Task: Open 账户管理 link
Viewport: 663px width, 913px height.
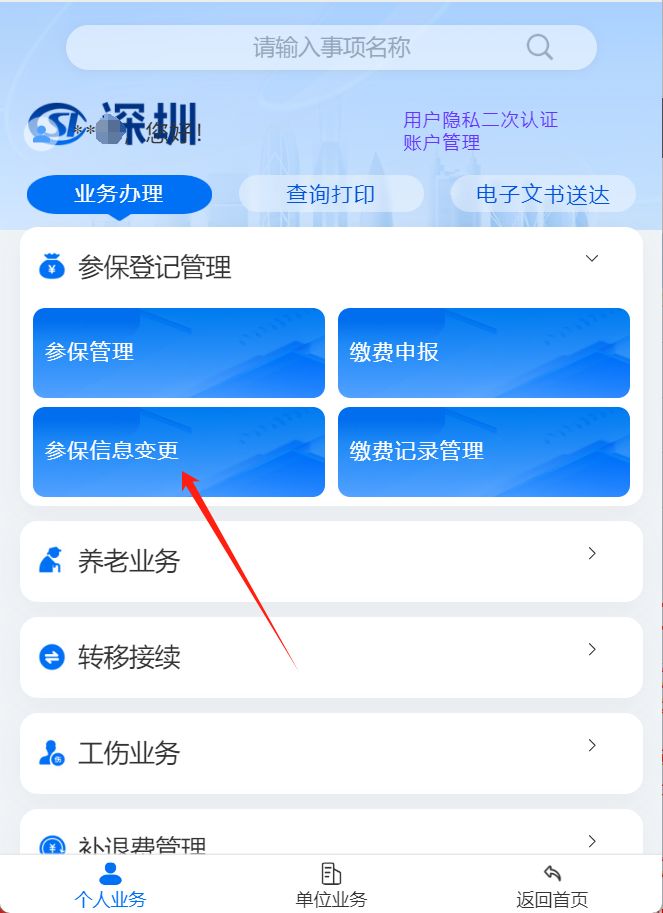Action: pyautogui.click(x=441, y=143)
